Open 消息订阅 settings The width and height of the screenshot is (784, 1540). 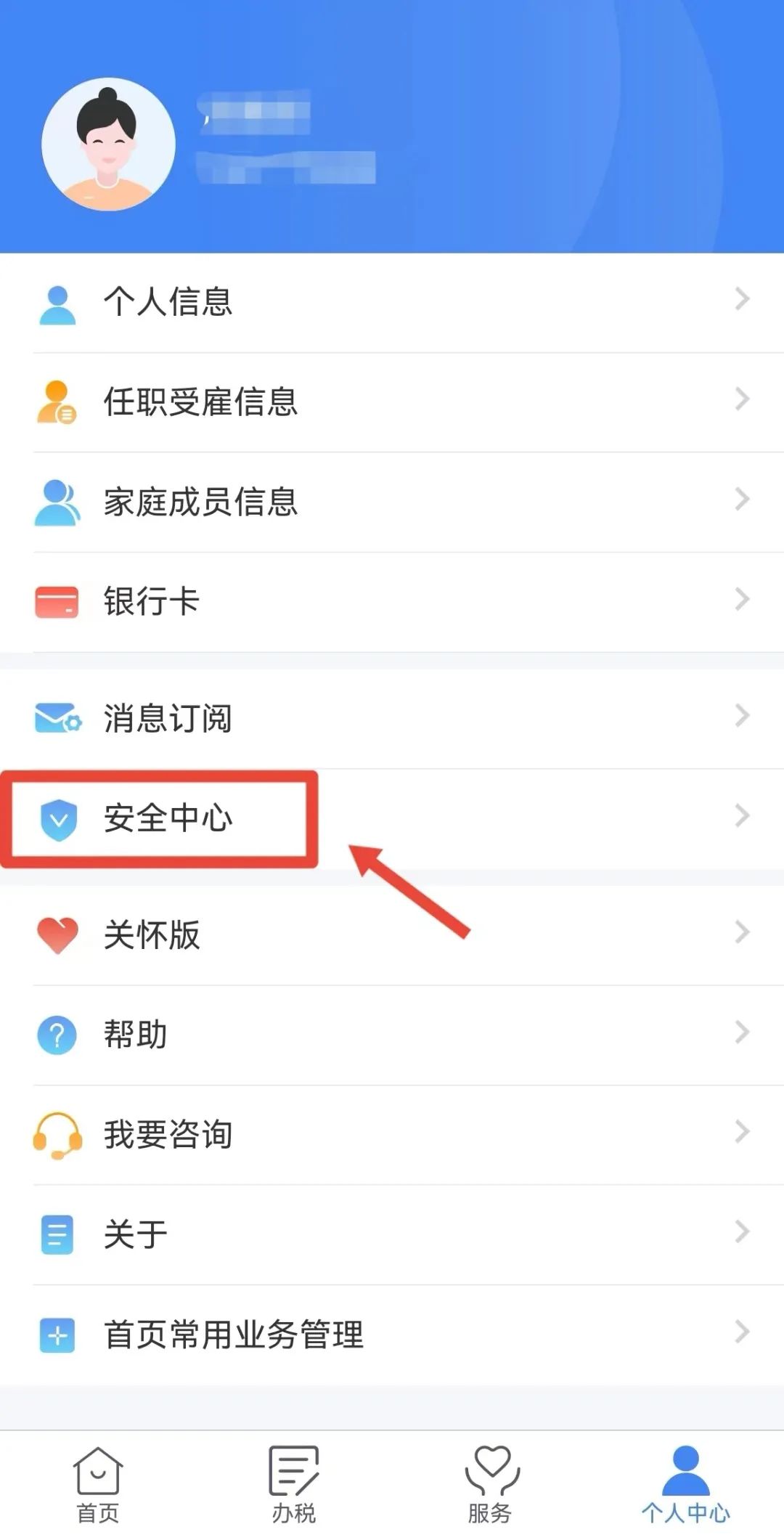[392, 719]
